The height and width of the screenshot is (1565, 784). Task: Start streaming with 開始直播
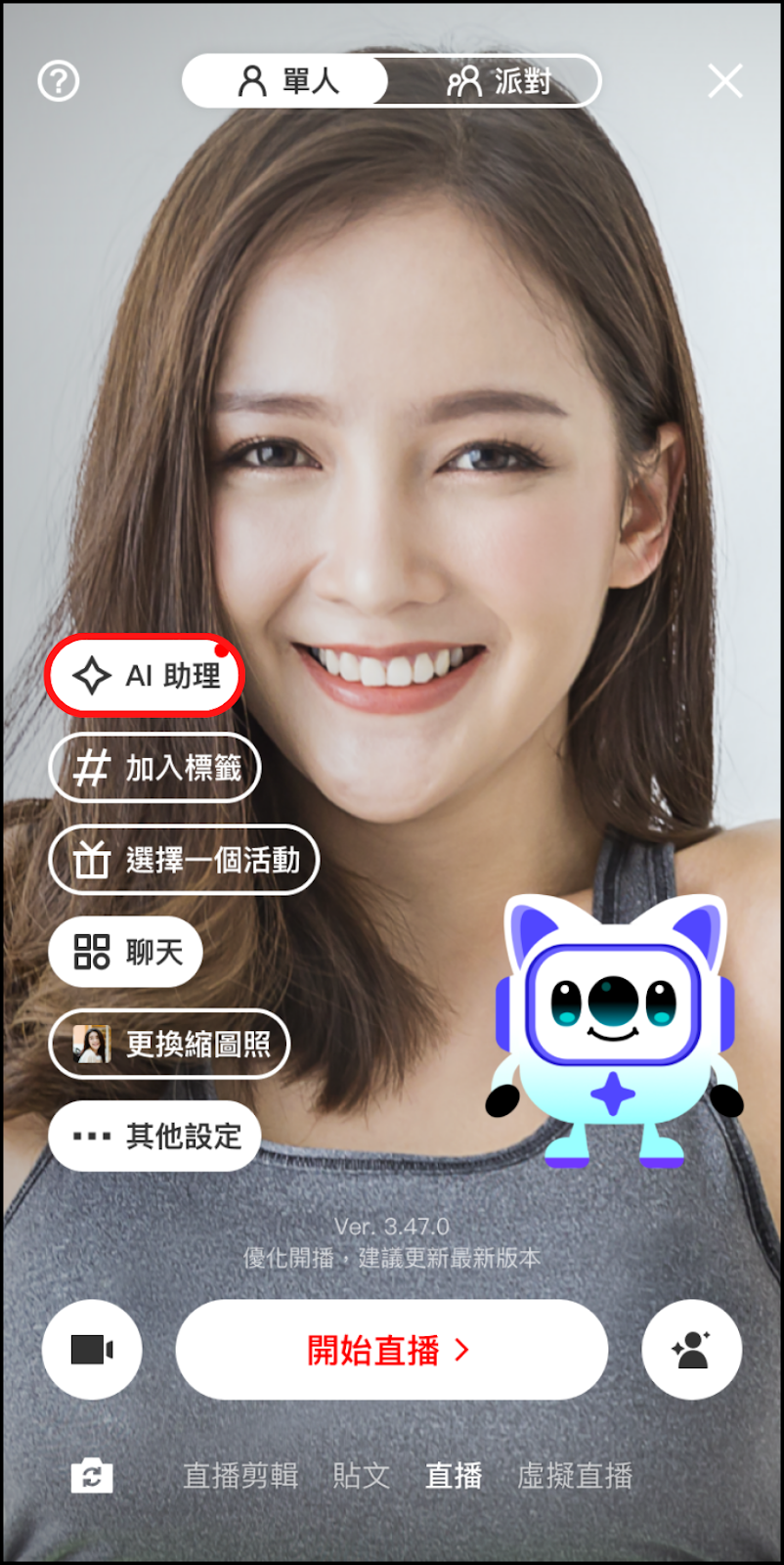(x=391, y=1350)
